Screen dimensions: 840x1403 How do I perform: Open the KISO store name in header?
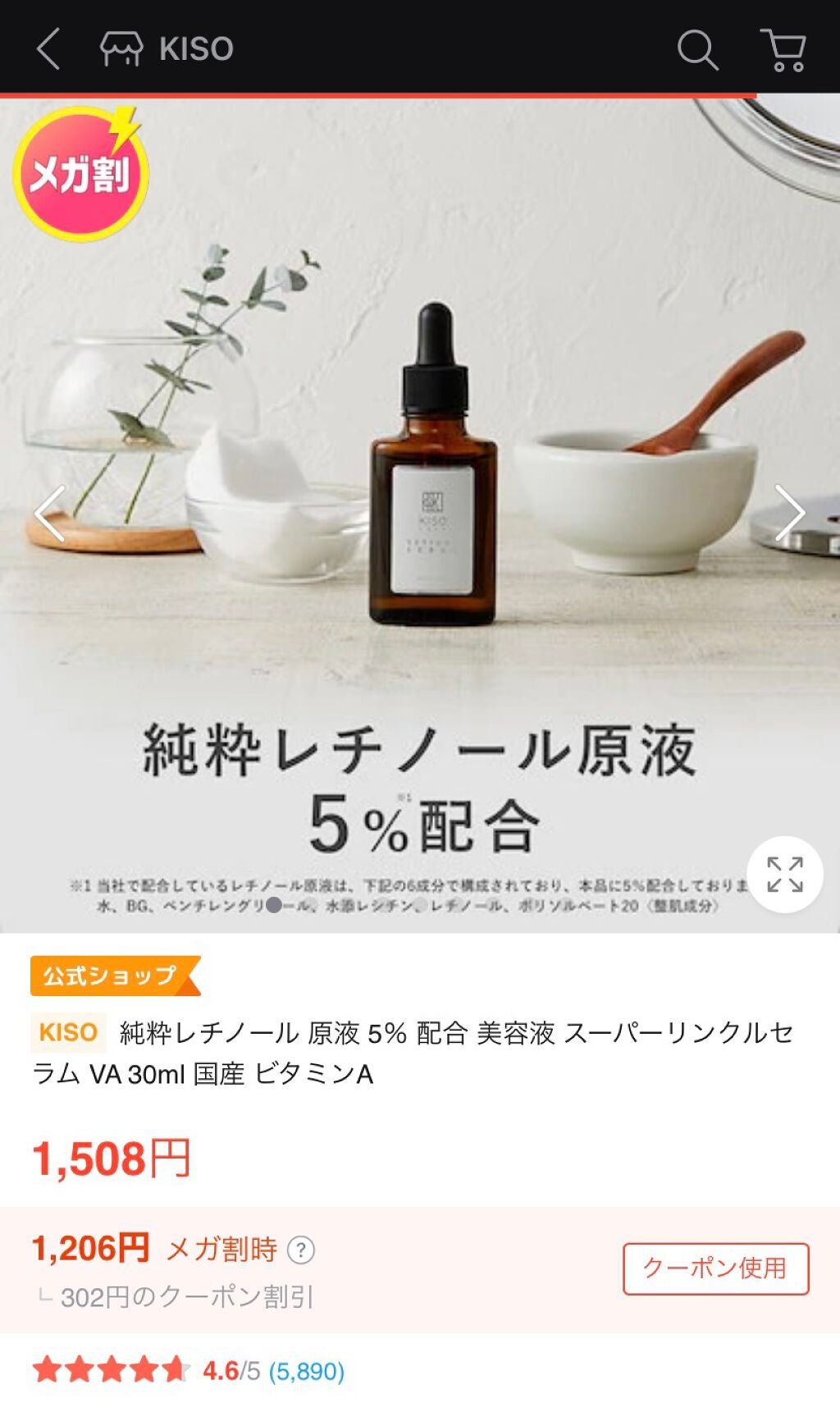click(197, 49)
